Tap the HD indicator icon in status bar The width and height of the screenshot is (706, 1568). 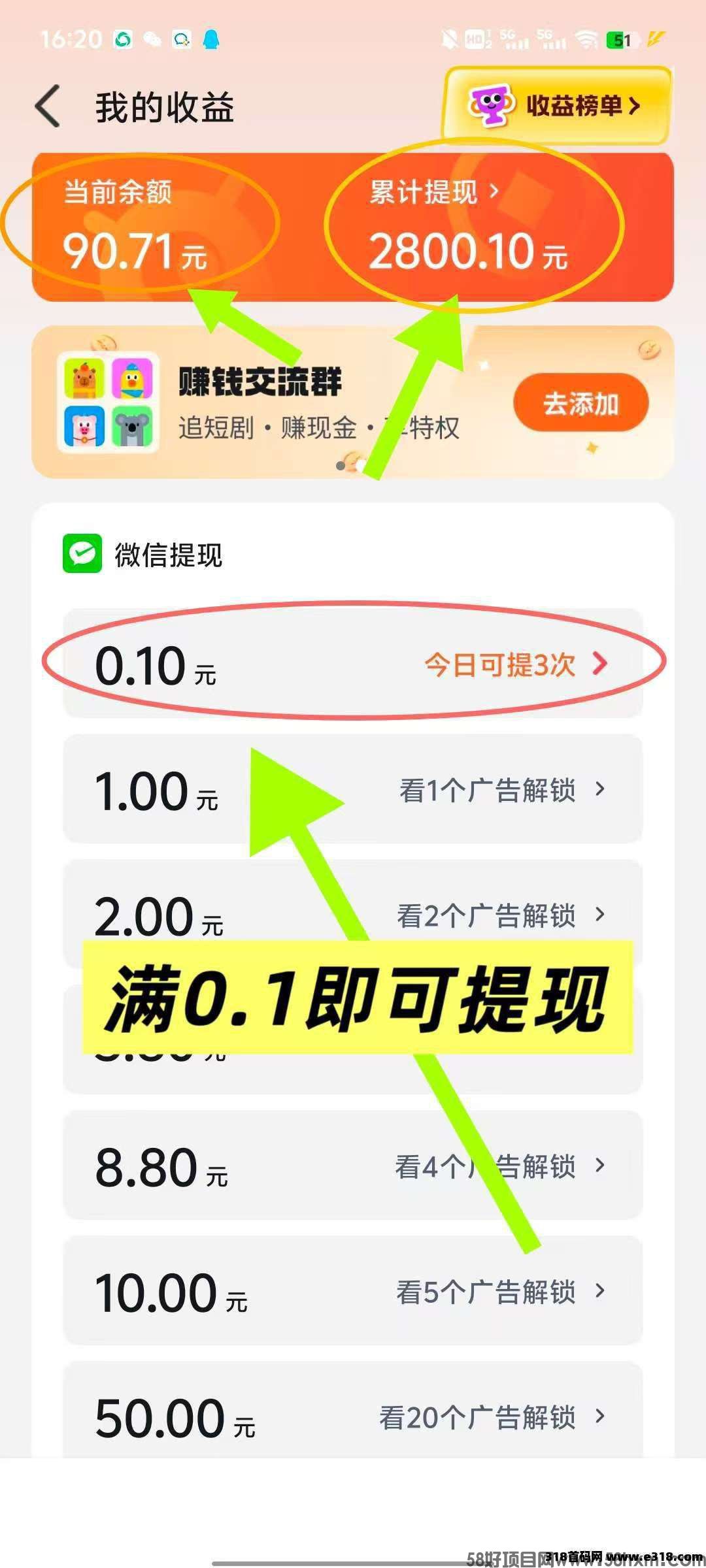pos(477,41)
